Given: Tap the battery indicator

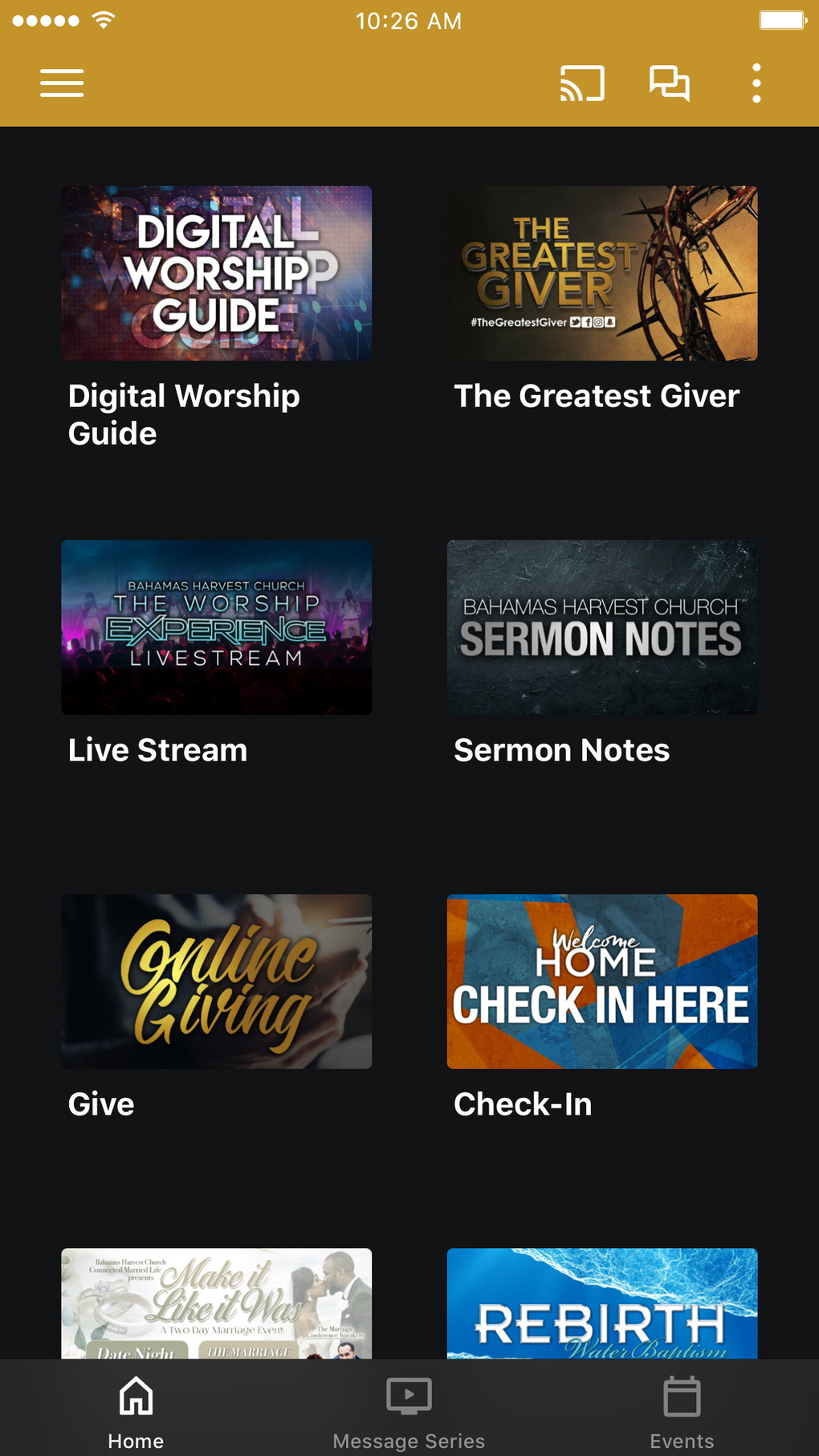Looking at the screenshot, I should pyautogui.click(x=783, y=20).
